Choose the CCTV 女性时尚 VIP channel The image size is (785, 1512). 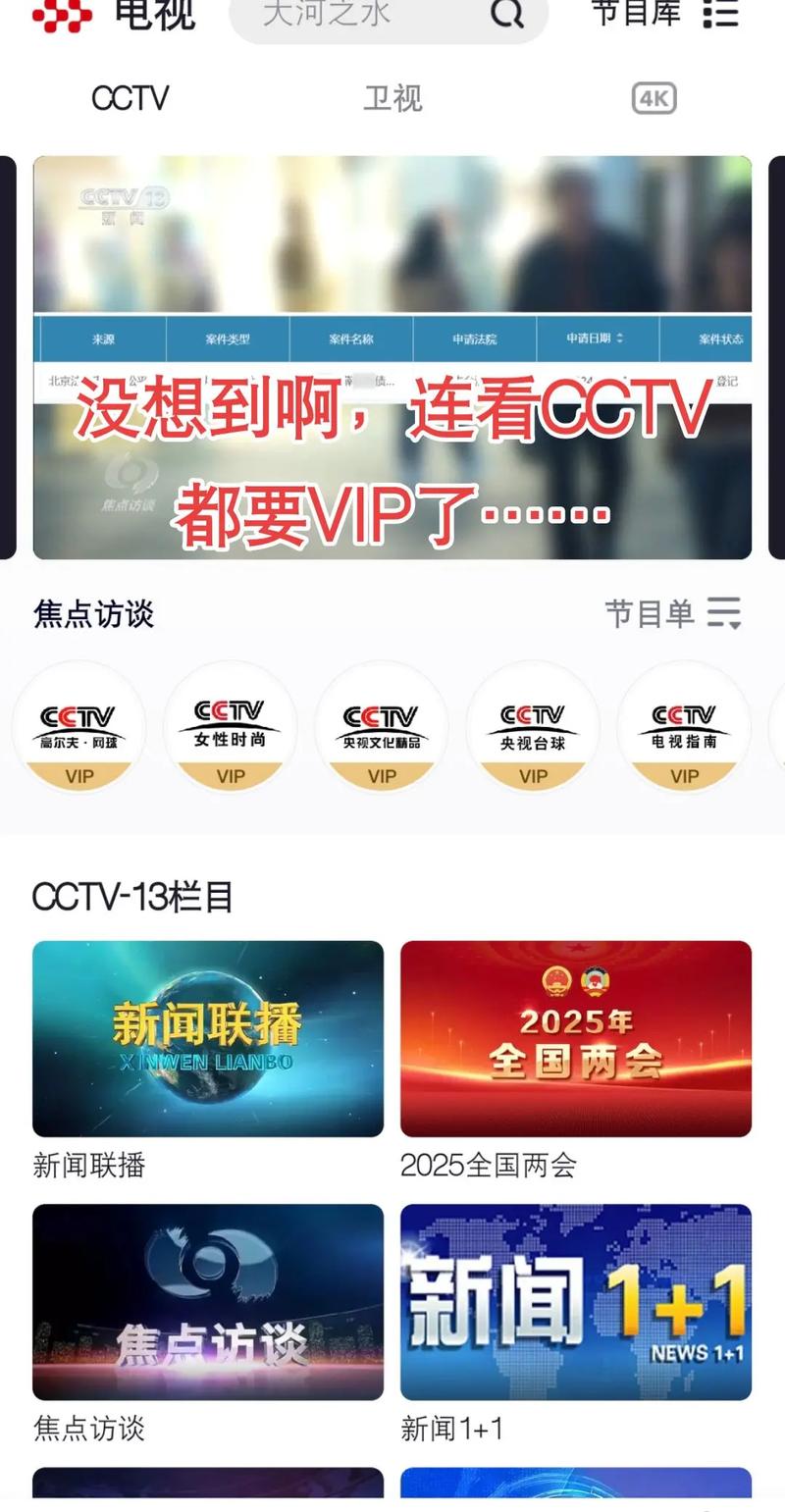[x=230, y=726]
